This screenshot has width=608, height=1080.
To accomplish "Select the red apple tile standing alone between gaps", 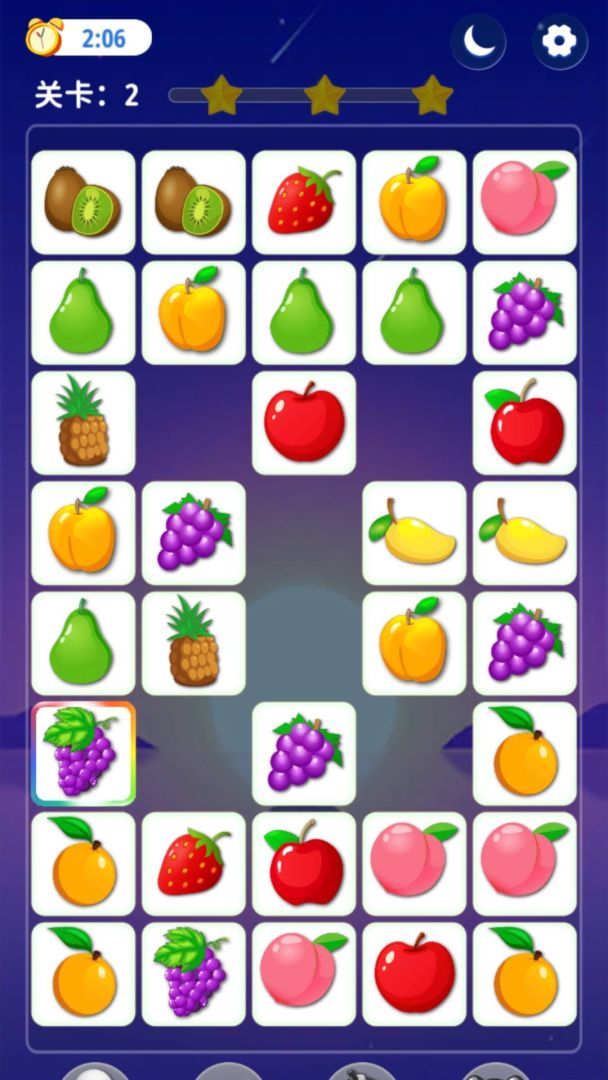I will click(303, 422).
